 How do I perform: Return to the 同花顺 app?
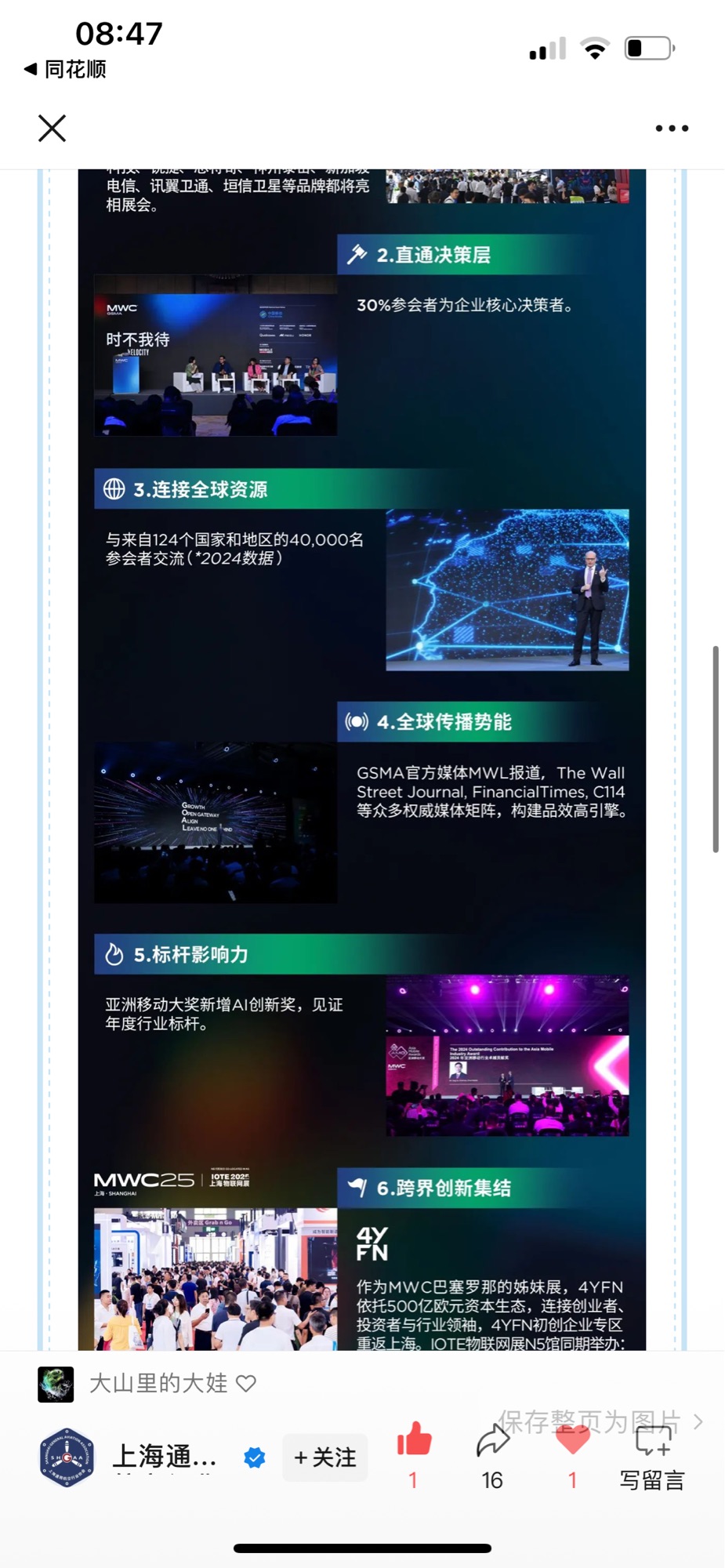tap(66, 69)
